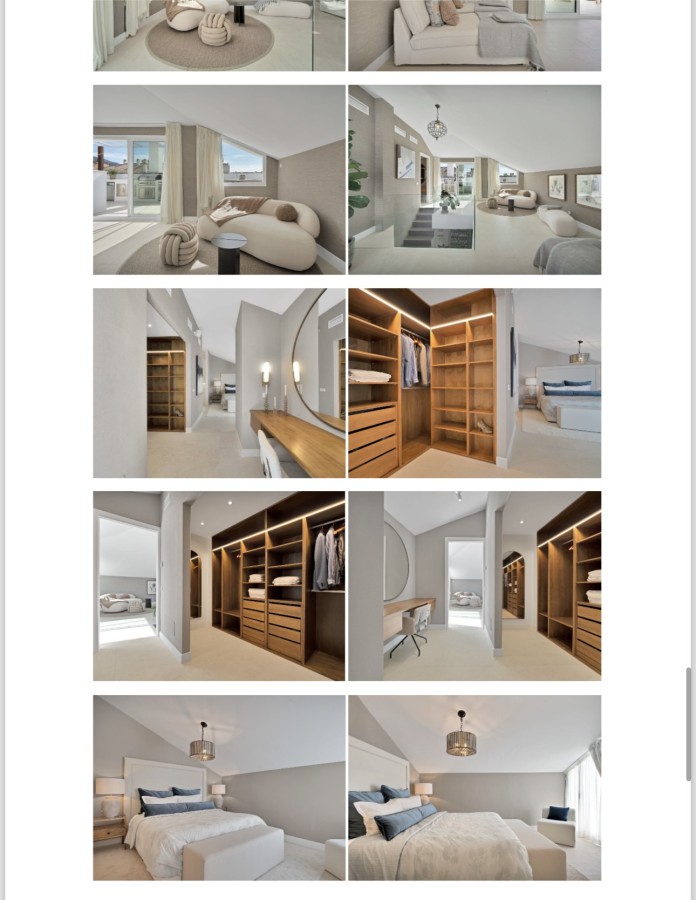696x900 pixels.
Task: Open the photo showing the desk chair and wardrobe
Action: tap(475, 586)
